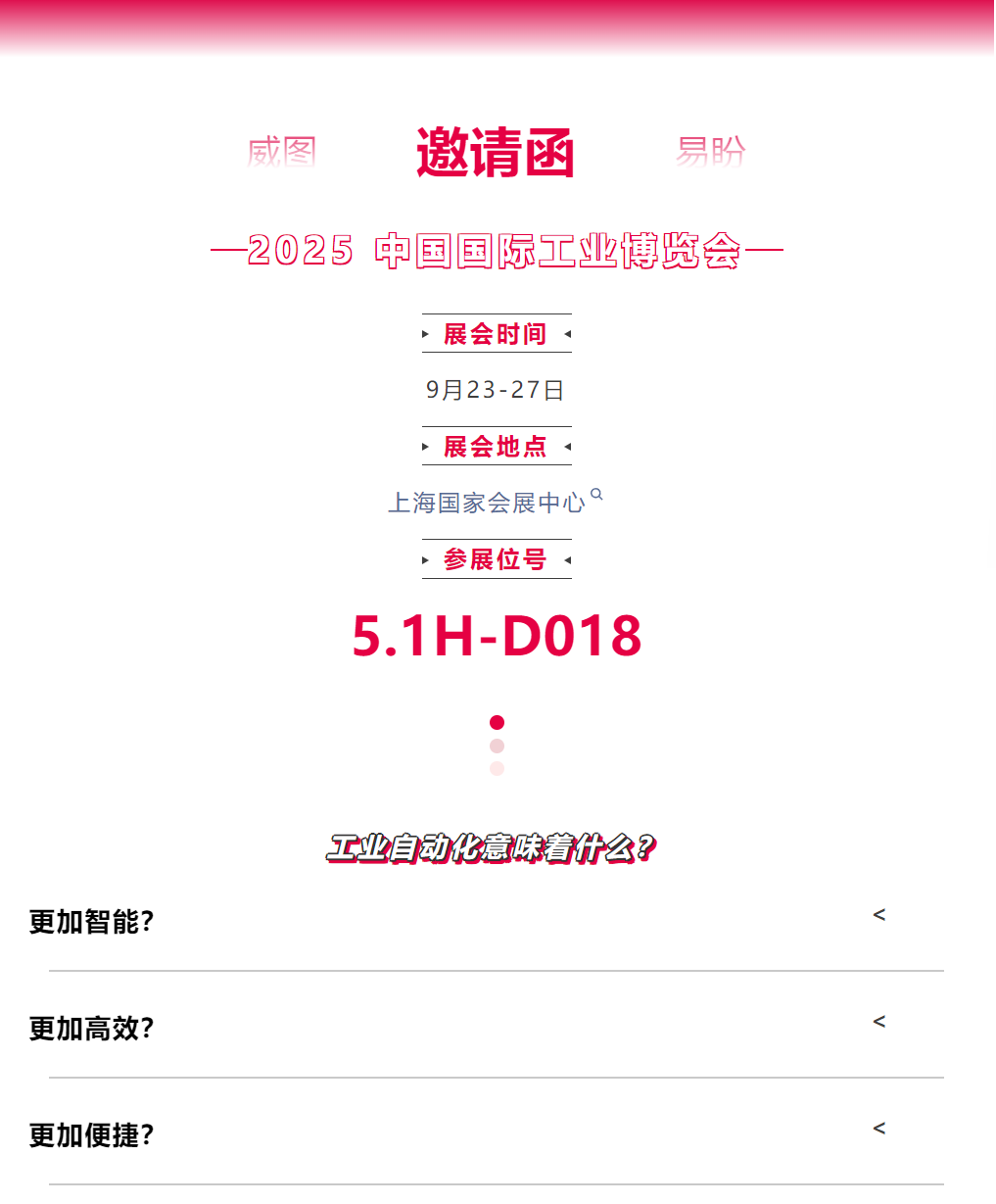Expand the 更加高效? section
The height and width of the screenshot is (1204, 996).
coord(878,1022)
